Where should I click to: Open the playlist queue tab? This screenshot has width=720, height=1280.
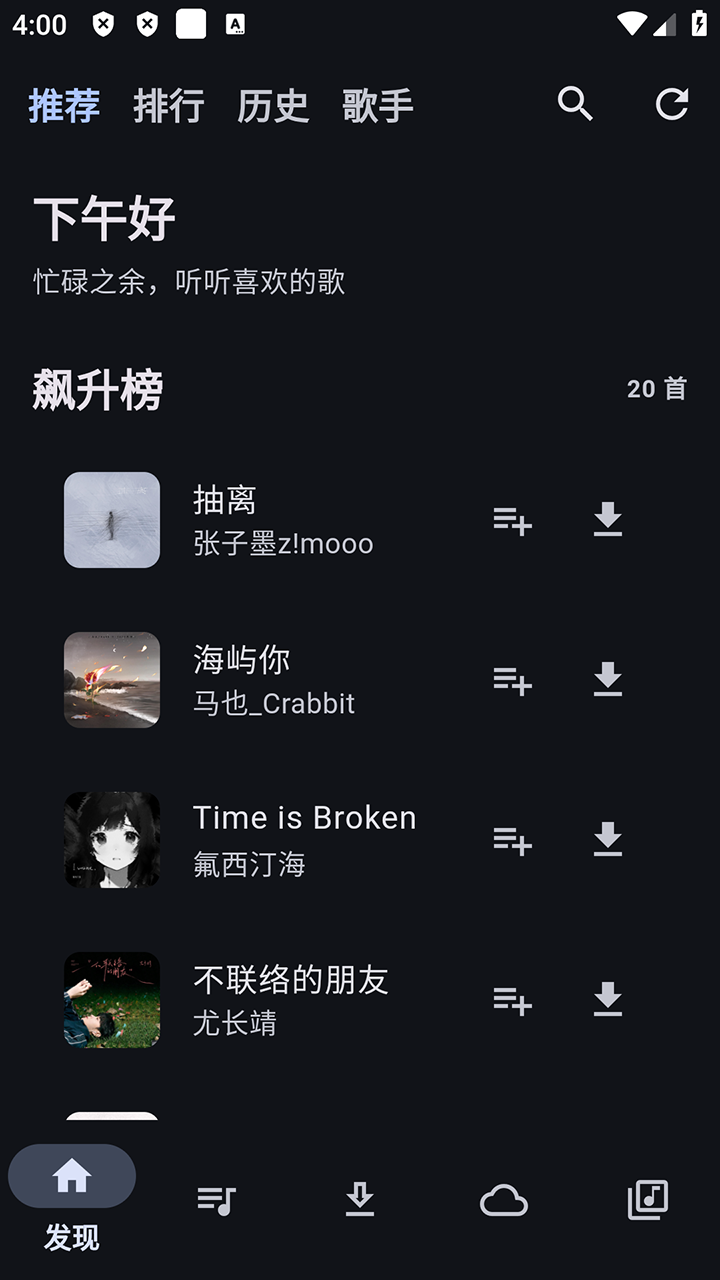[x=216, y=1200]
